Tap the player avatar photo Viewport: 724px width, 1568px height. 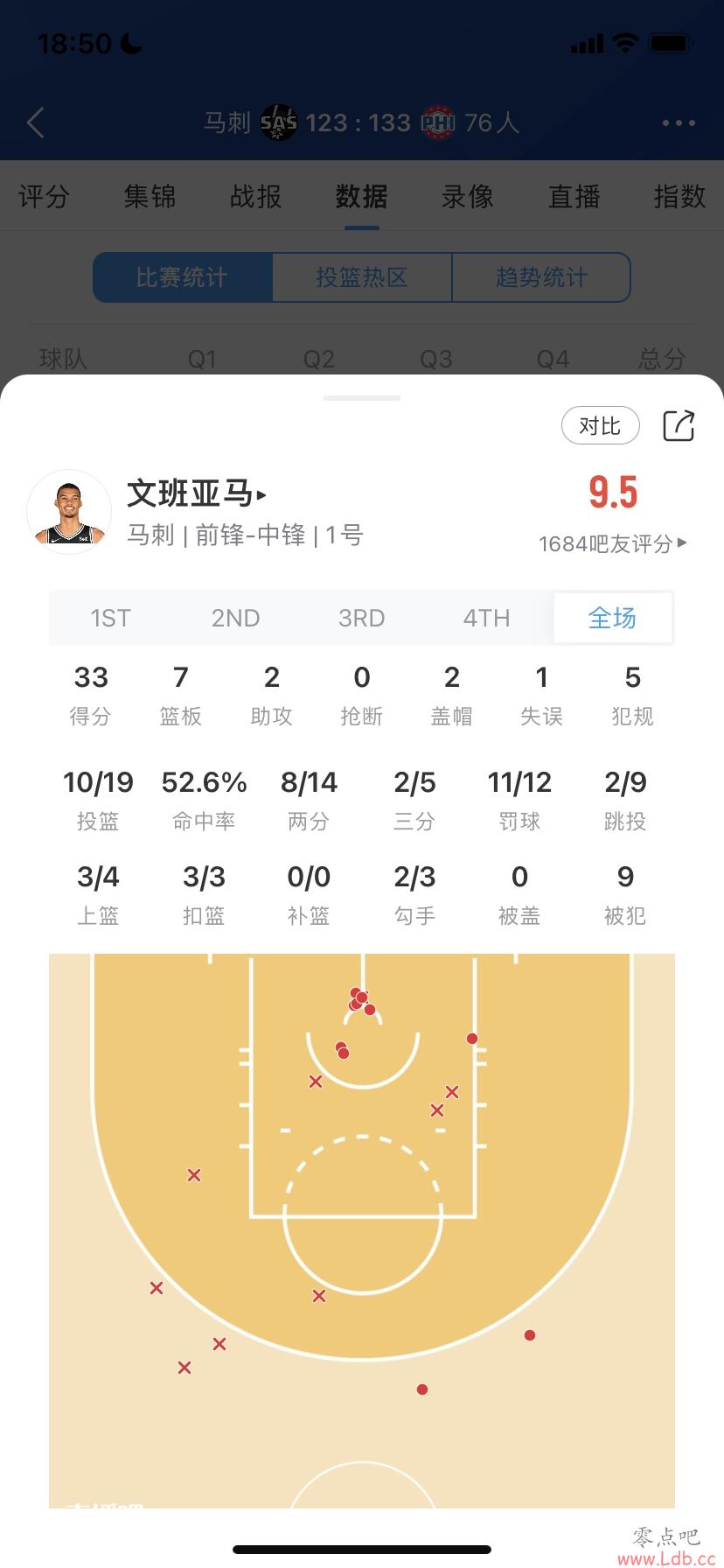(x=69, y=512)
